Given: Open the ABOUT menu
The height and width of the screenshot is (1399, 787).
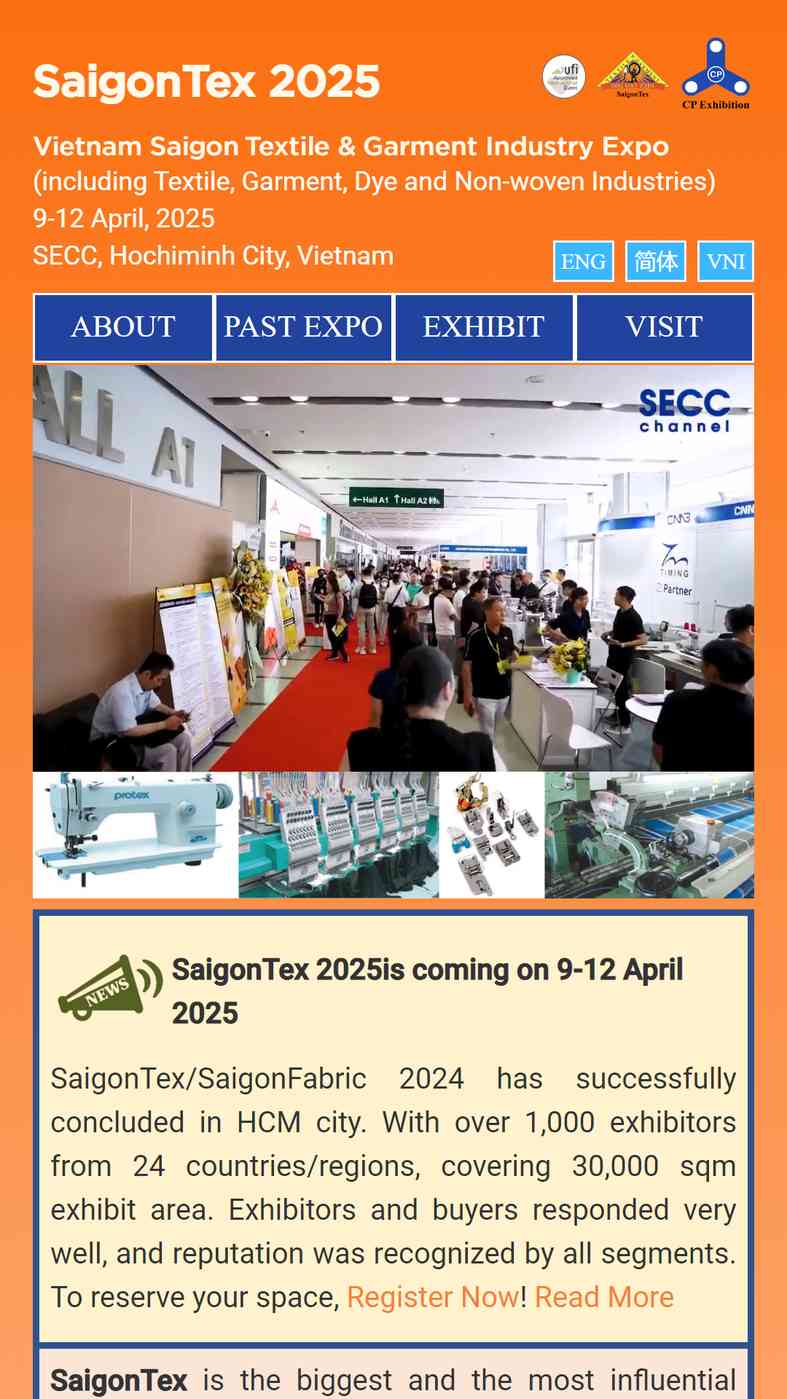Looking at the screenshot, I should tap(123, 327).
